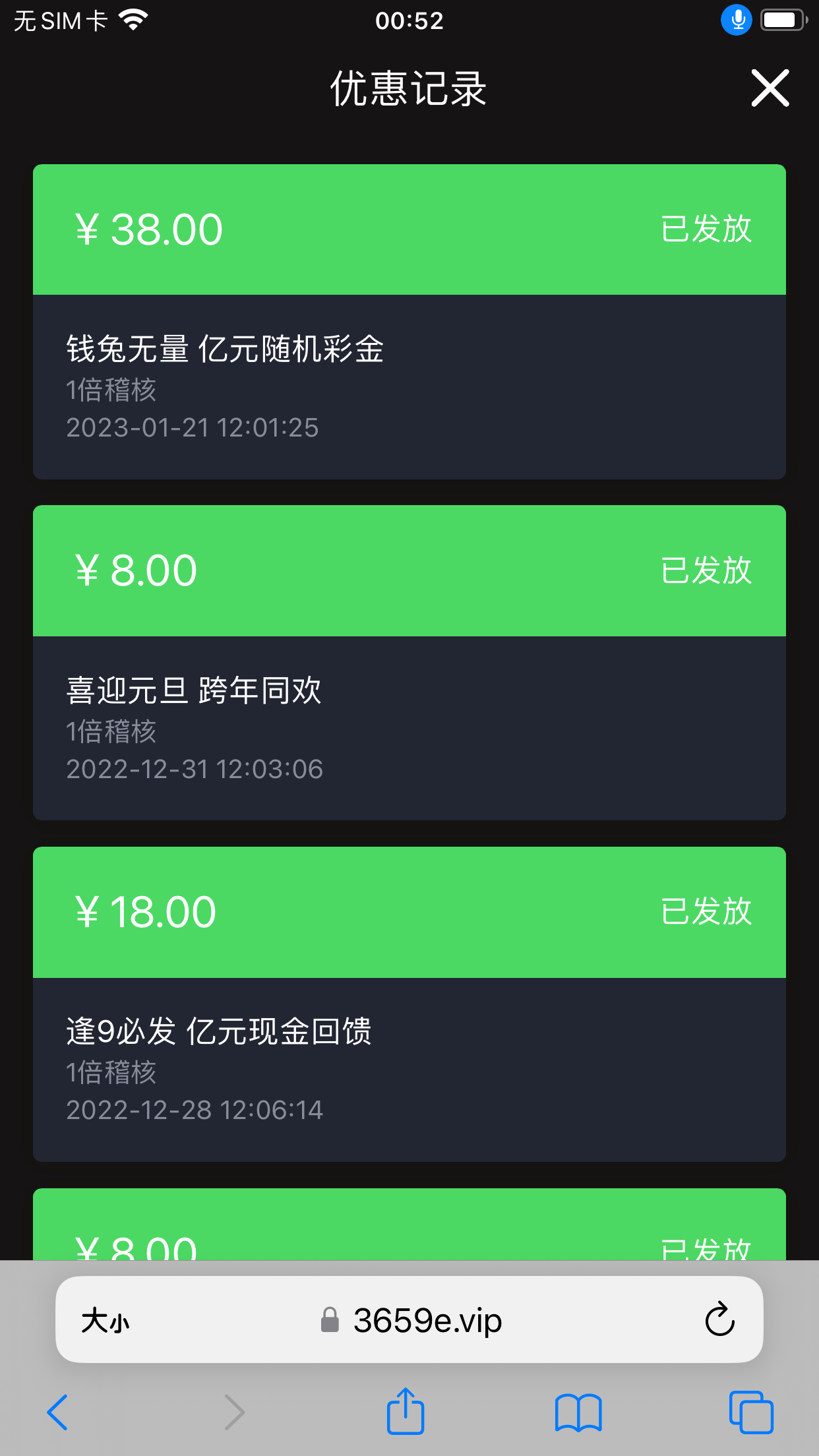Reload the current web page
Viewport: 819px width, 1456px height.
pos(719,1320)
